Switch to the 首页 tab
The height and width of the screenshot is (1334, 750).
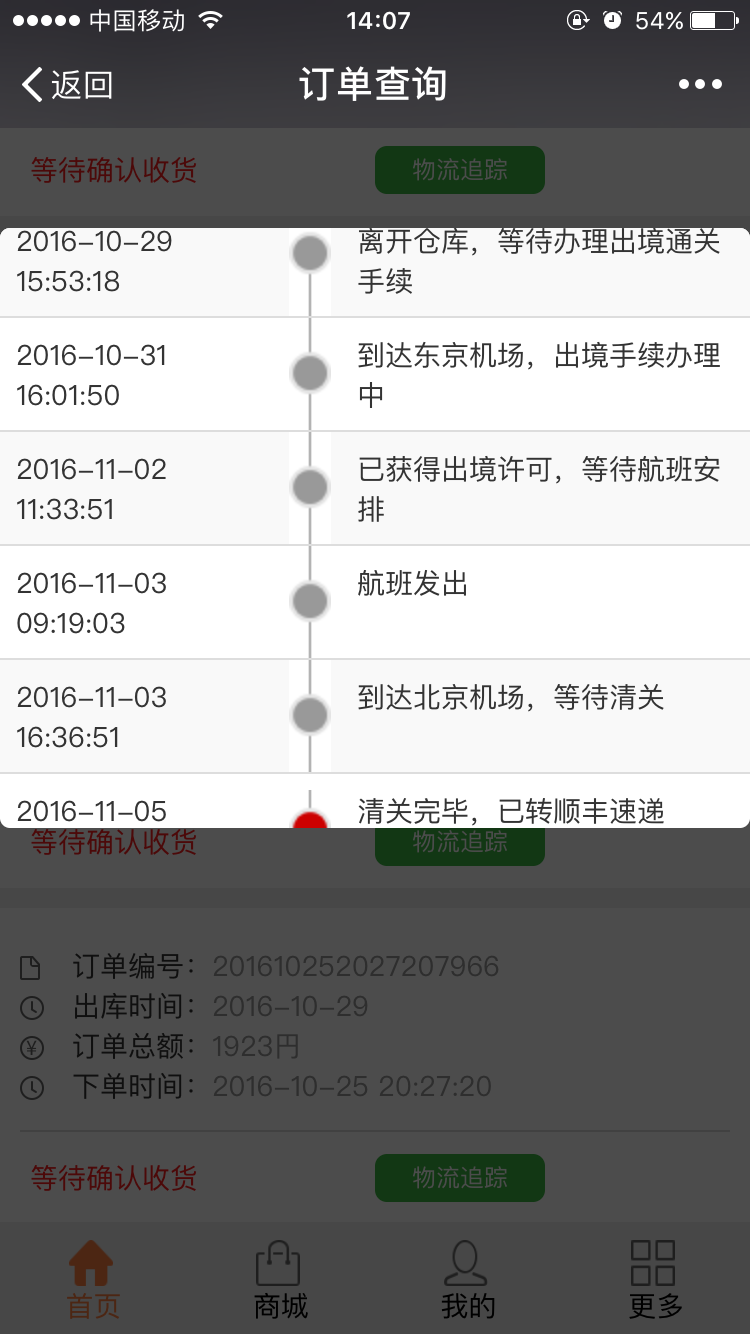(93, 1280)
